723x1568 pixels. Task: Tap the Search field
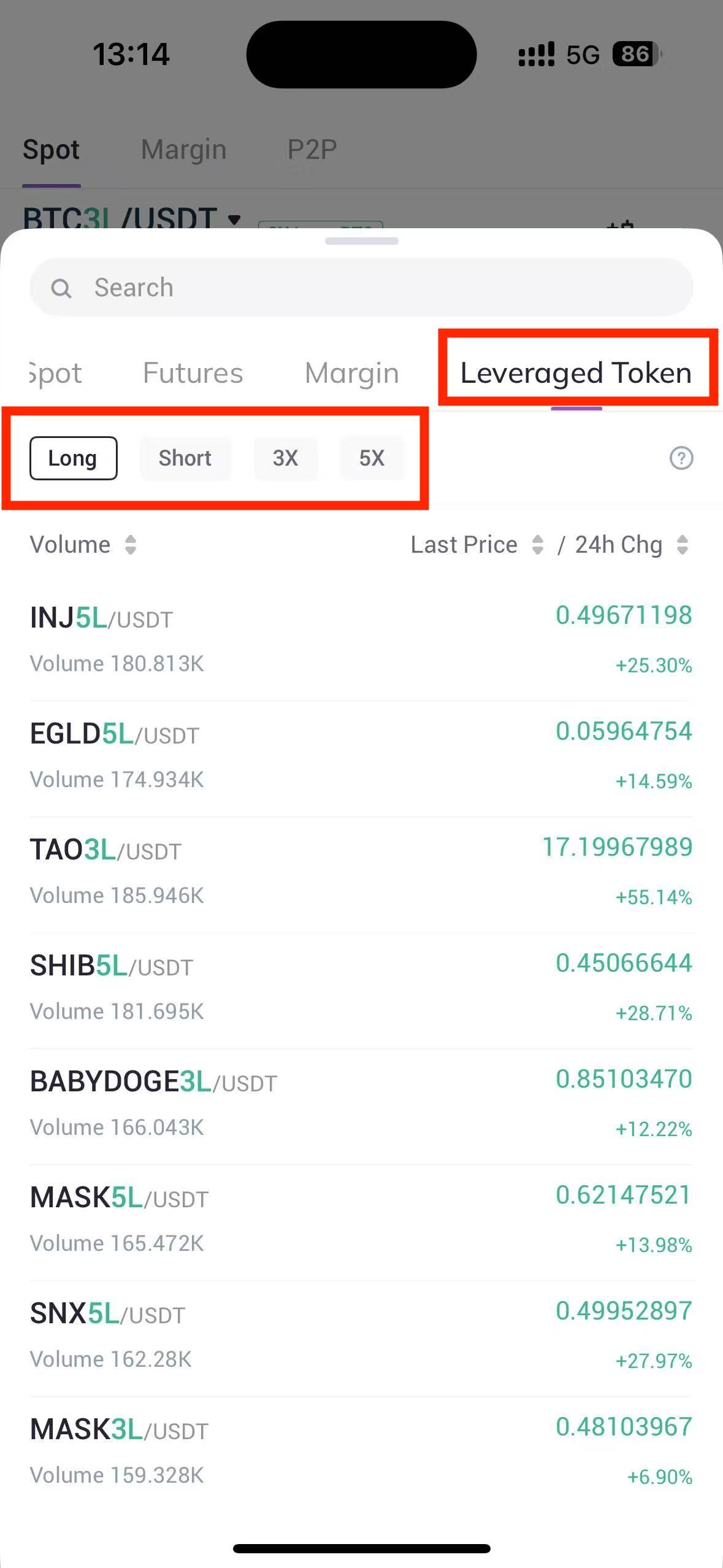[x=362, y=288]
